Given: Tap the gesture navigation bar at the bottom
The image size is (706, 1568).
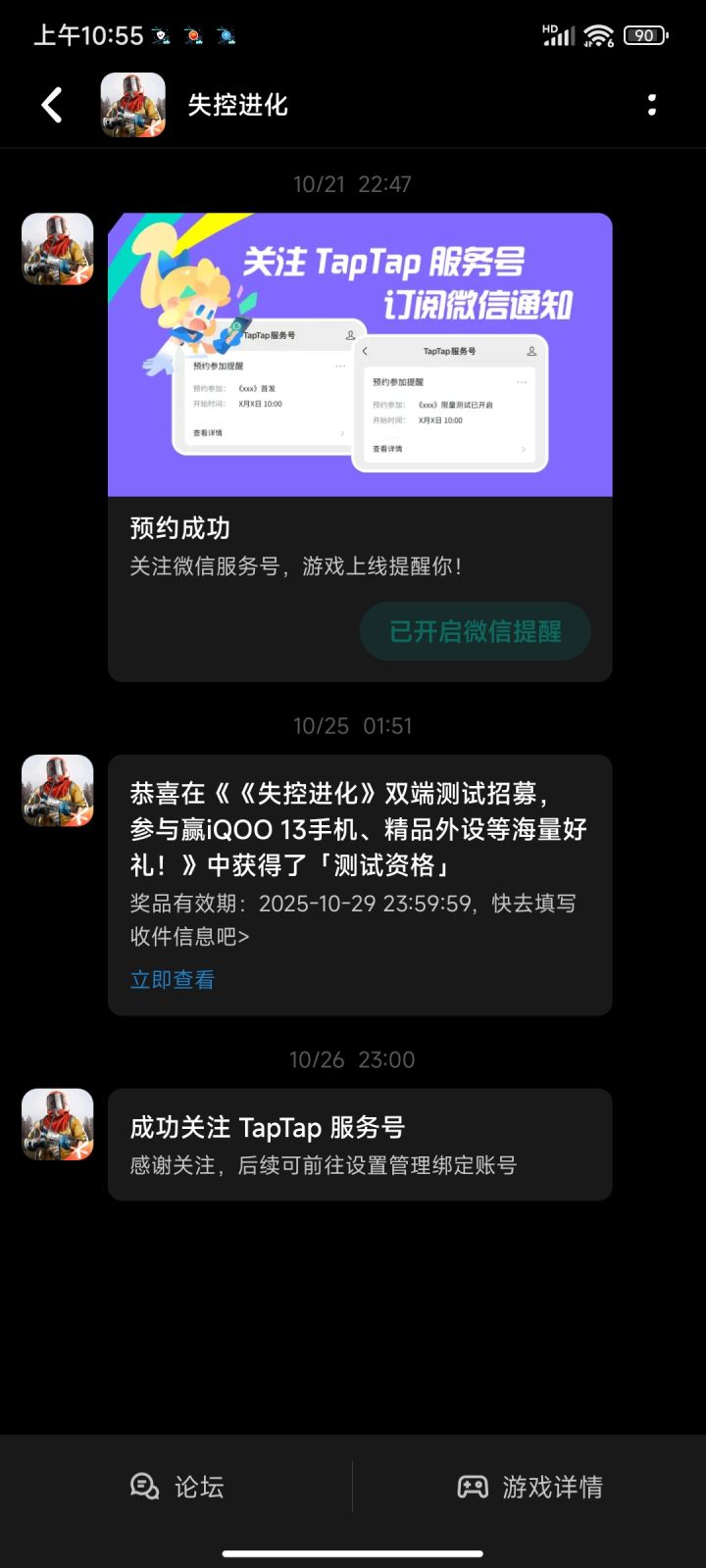Looking at the screenshot, I should [353, 1550].
